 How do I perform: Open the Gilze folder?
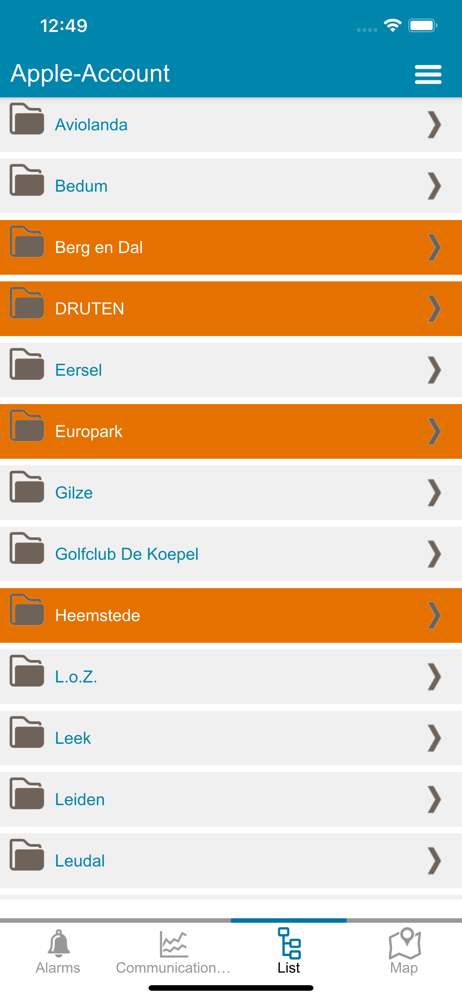(x=231, y=492)
